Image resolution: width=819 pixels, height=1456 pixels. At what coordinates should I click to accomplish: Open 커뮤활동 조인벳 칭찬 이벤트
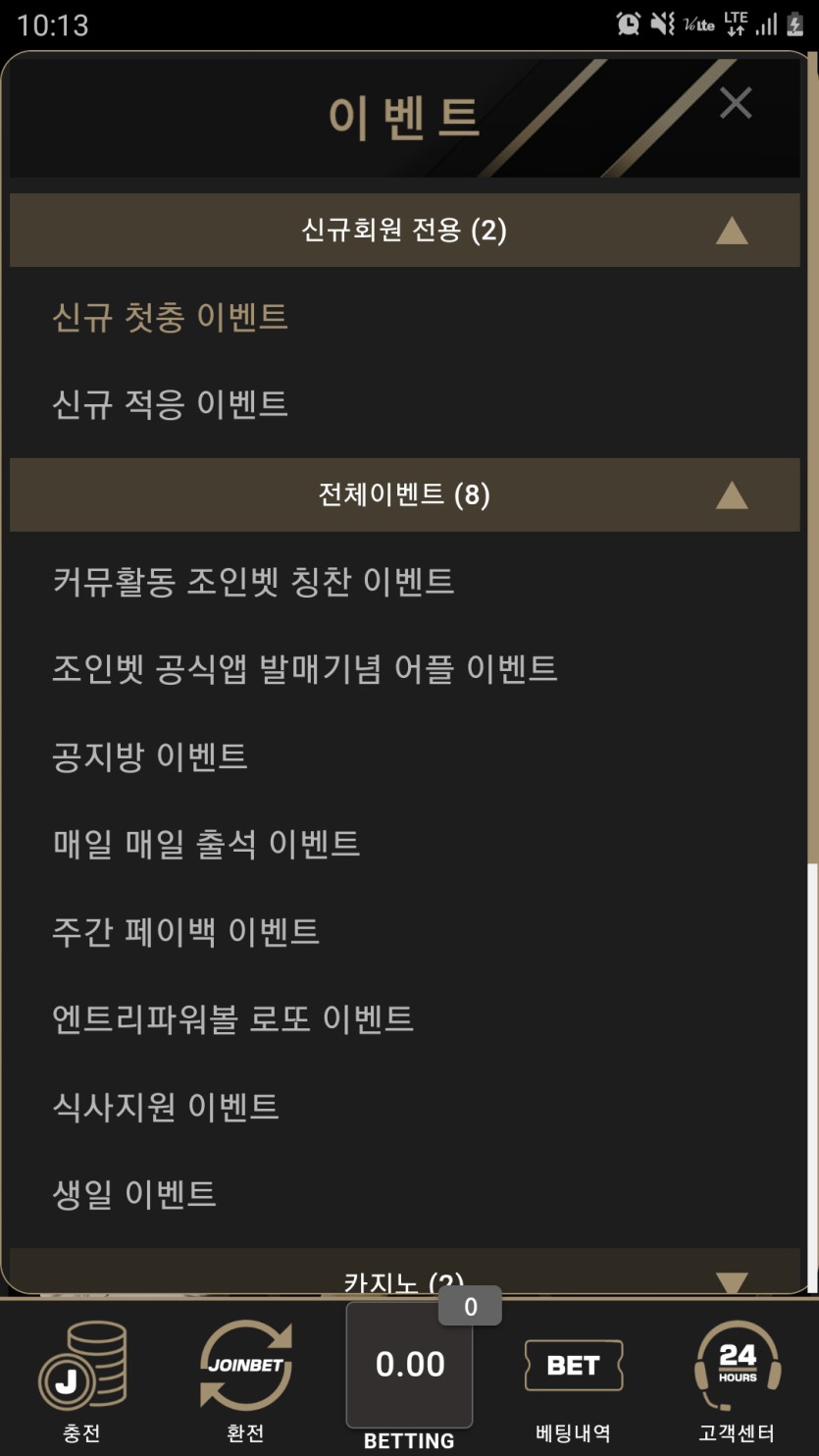pyautogui.click(x=253, y=581)
